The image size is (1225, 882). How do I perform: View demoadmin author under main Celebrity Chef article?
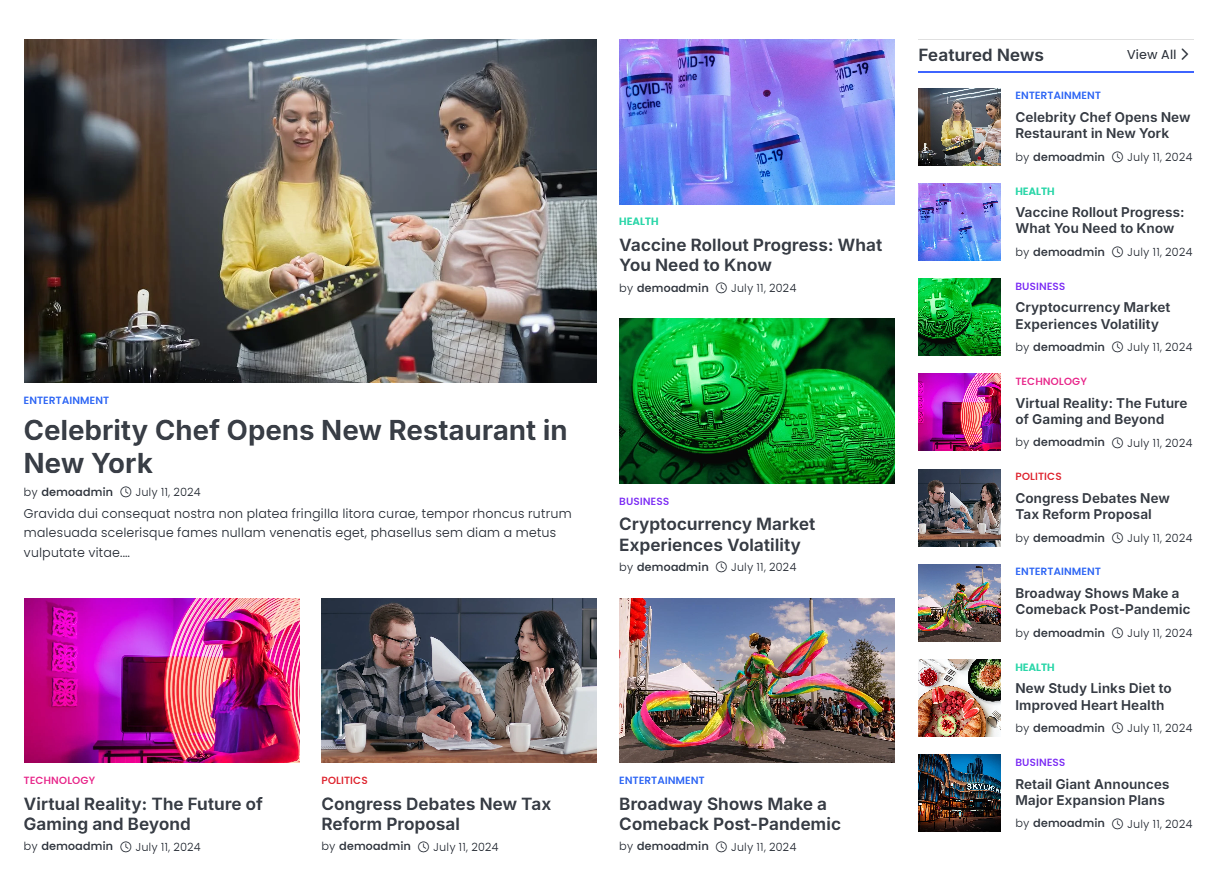click(x=77, y=492)
